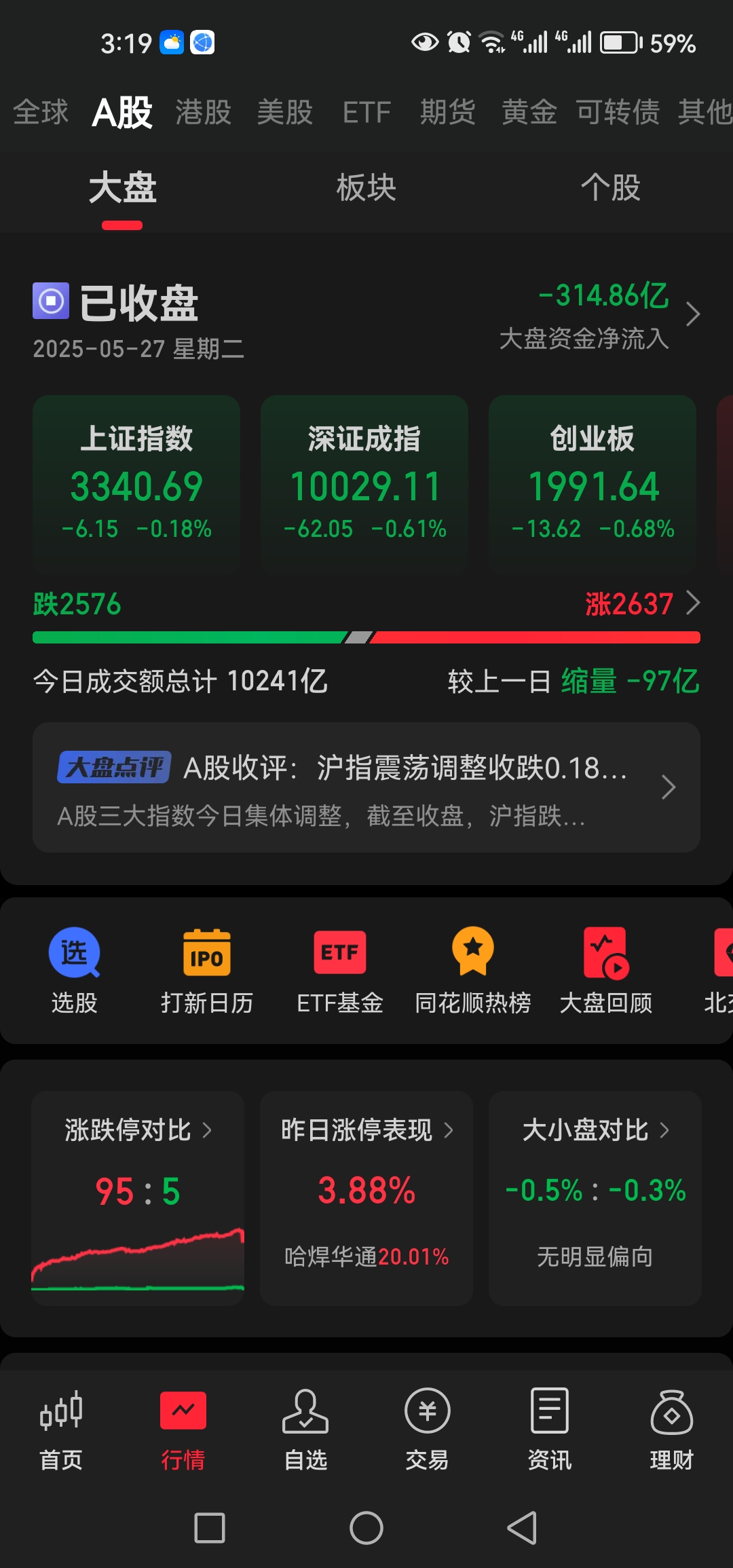Open the 选股 stock picker
This screenshot has width=733, height=1568.
75,971
